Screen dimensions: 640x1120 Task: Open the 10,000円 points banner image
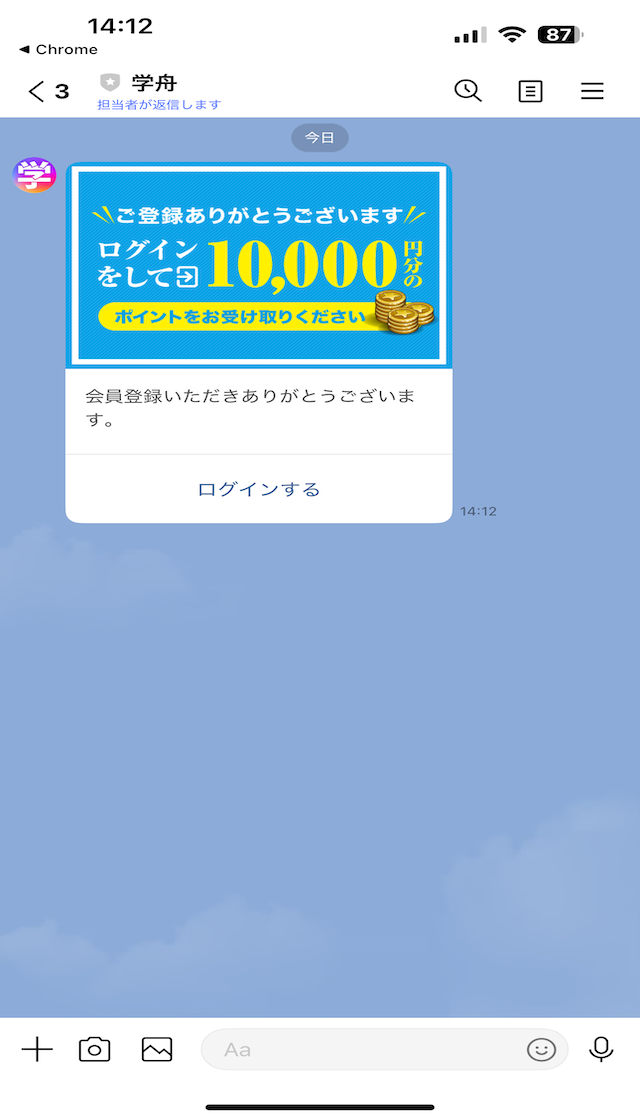pyautogui.click(x=259, y=266)
